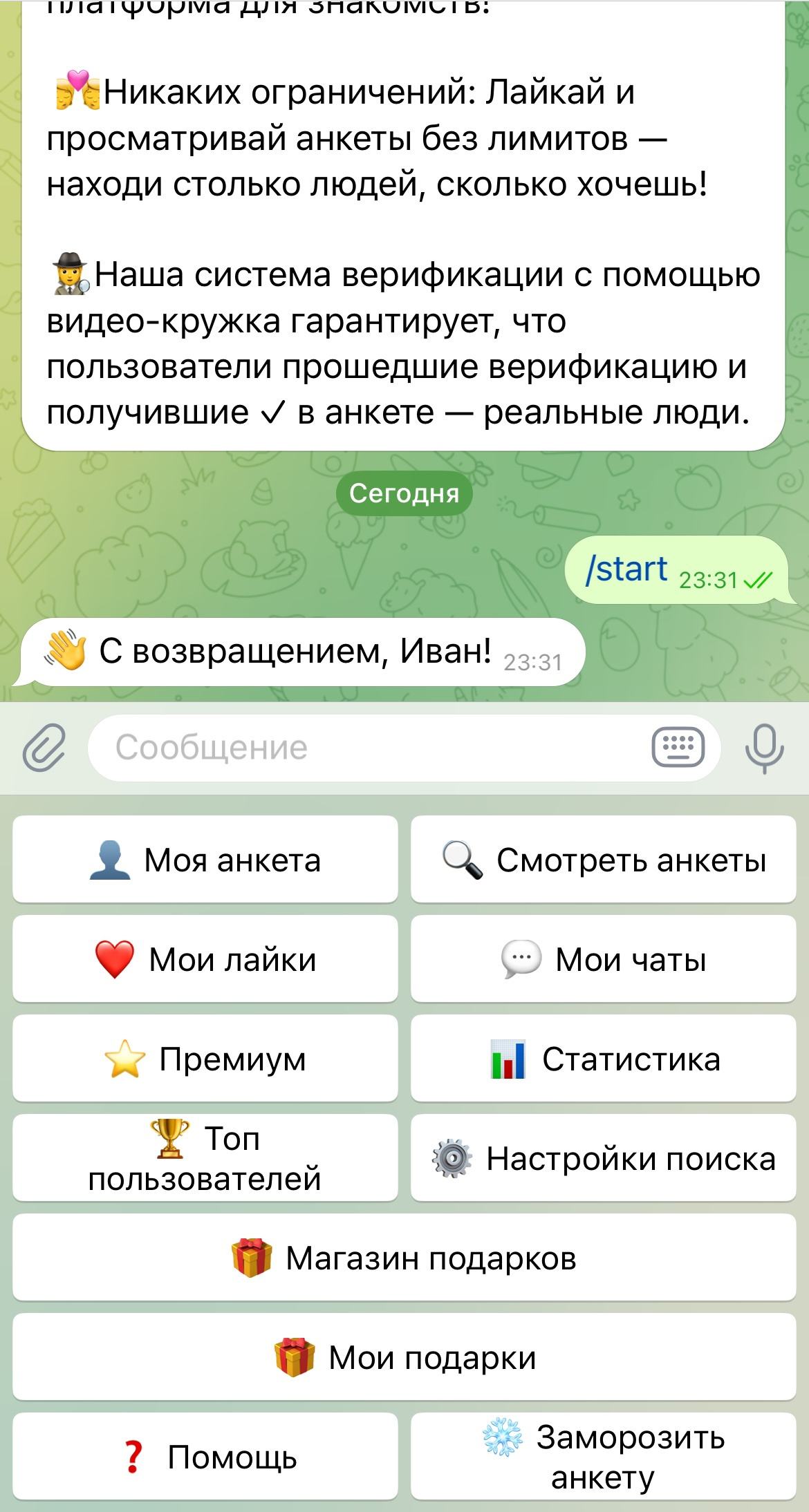Tap the Помощь button

205,1457
